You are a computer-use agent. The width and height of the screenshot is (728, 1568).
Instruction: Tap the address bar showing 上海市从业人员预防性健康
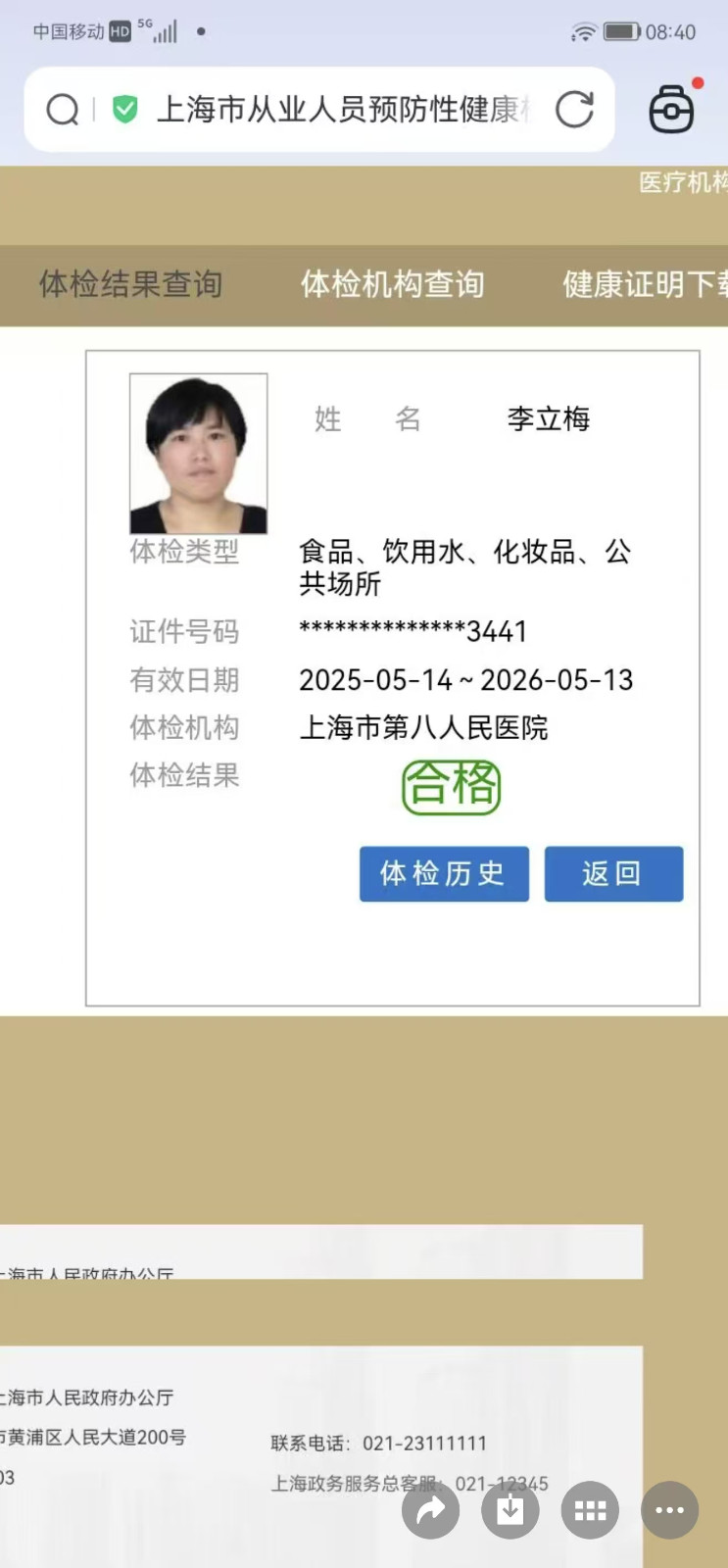tap(338, 110)
